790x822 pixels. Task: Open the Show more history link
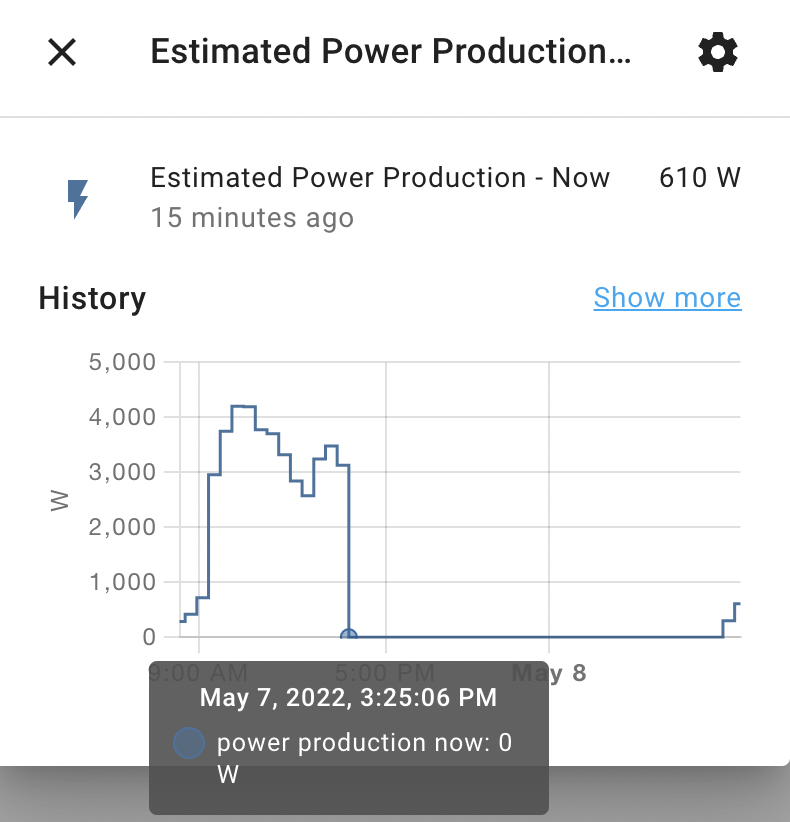click(667, 297)
